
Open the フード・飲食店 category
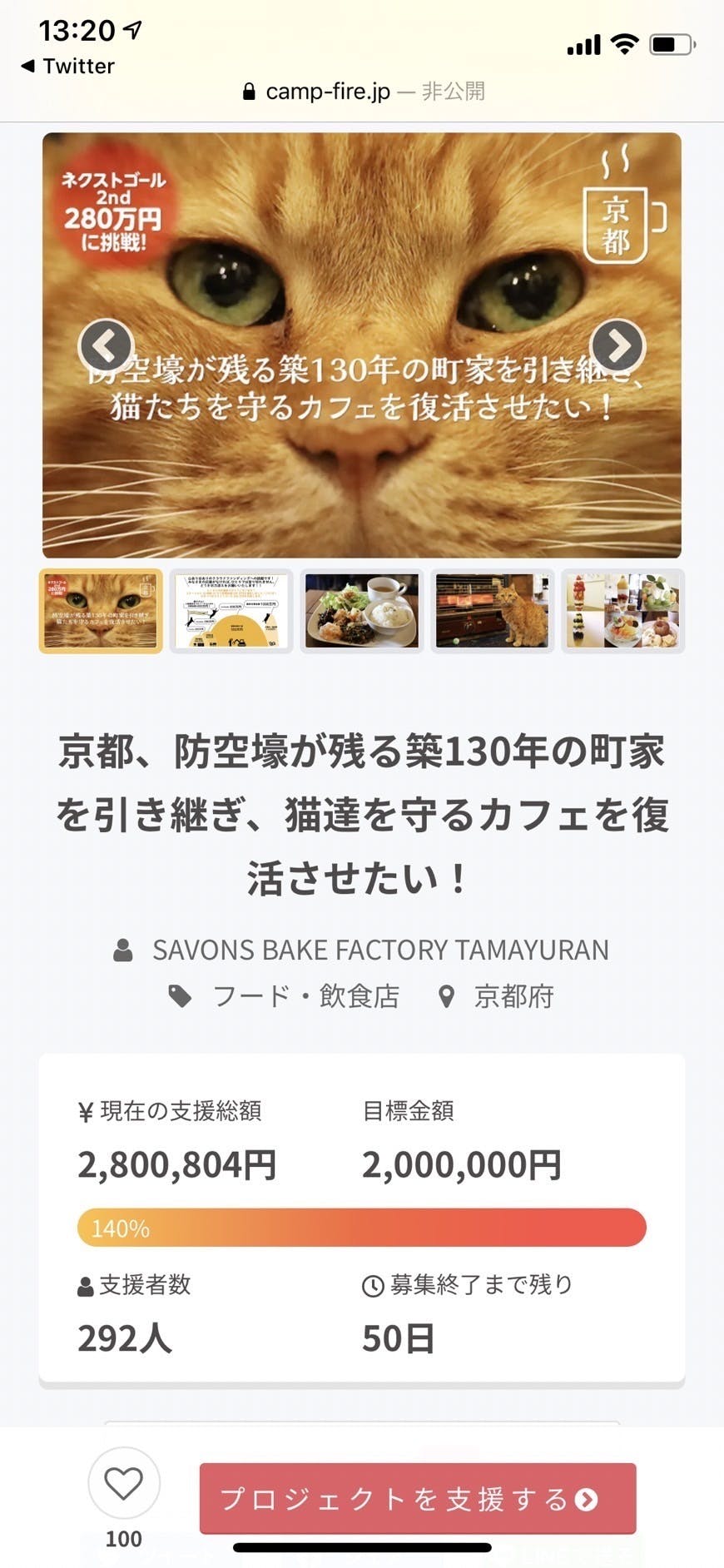305,996
